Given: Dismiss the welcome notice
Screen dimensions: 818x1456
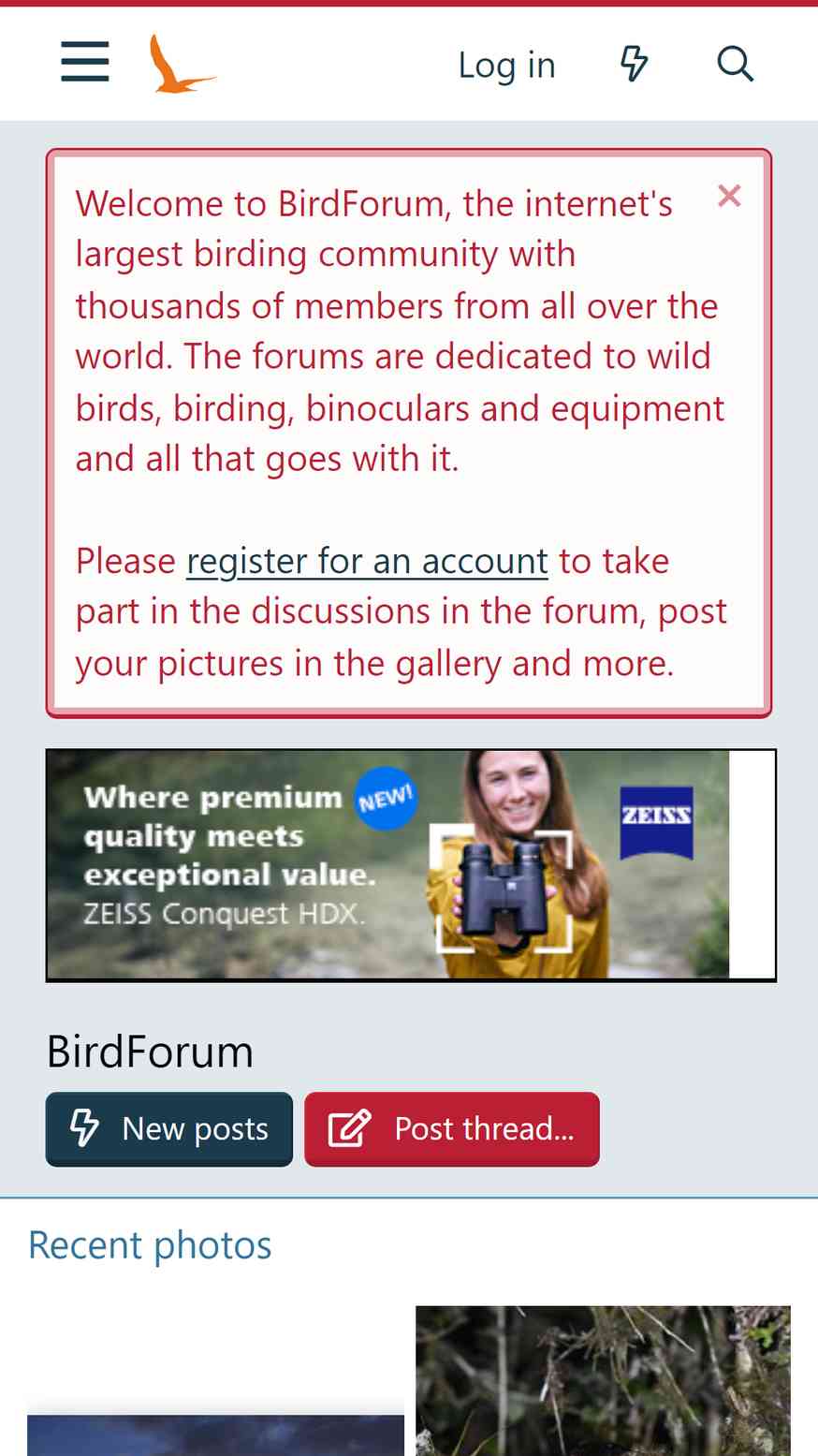Looking at the screenshot, I should click(729, 196).
